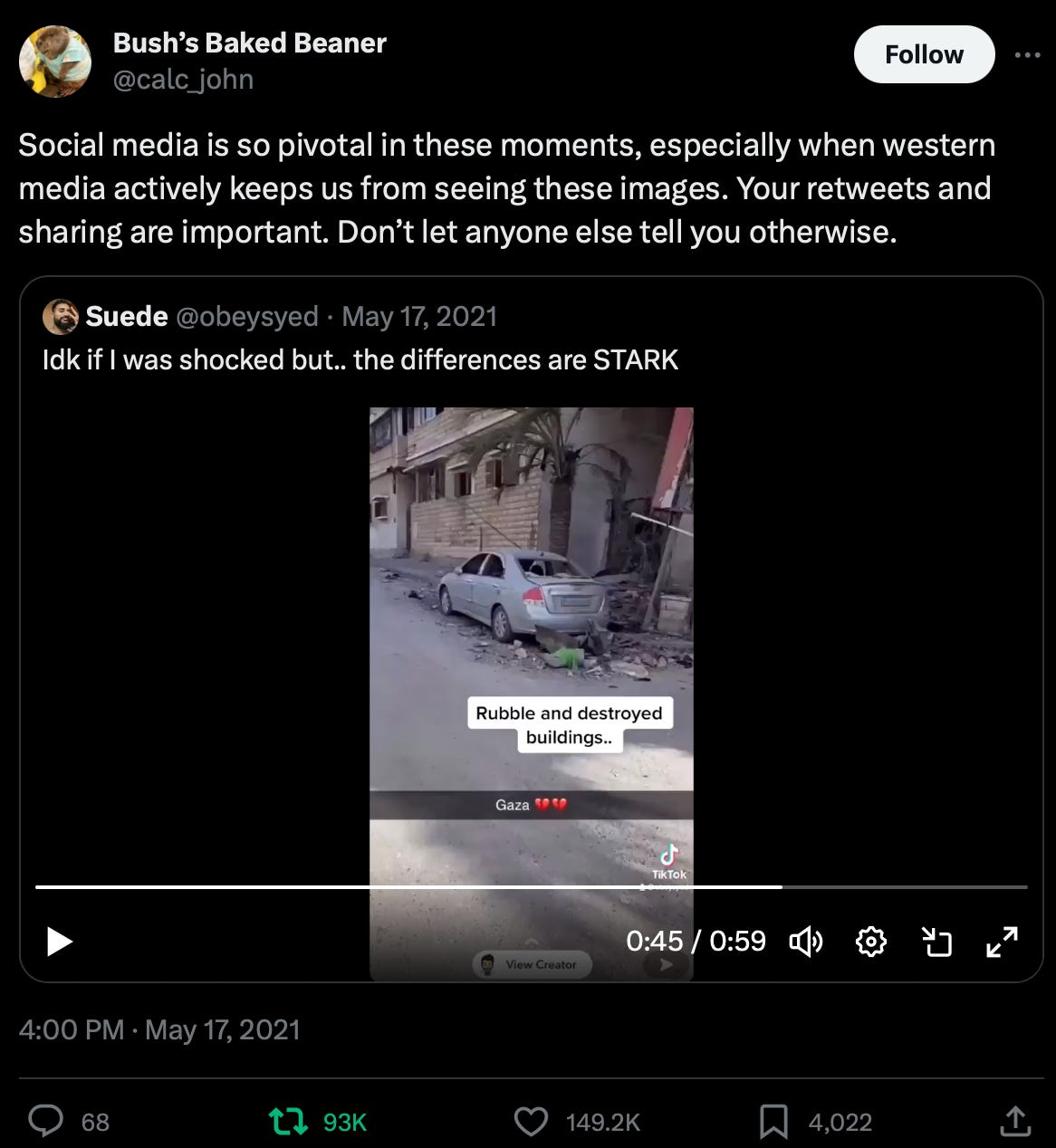1056x1148 pixels.
Task: Enter picture-in-picture mode
Action: (936, 942)
